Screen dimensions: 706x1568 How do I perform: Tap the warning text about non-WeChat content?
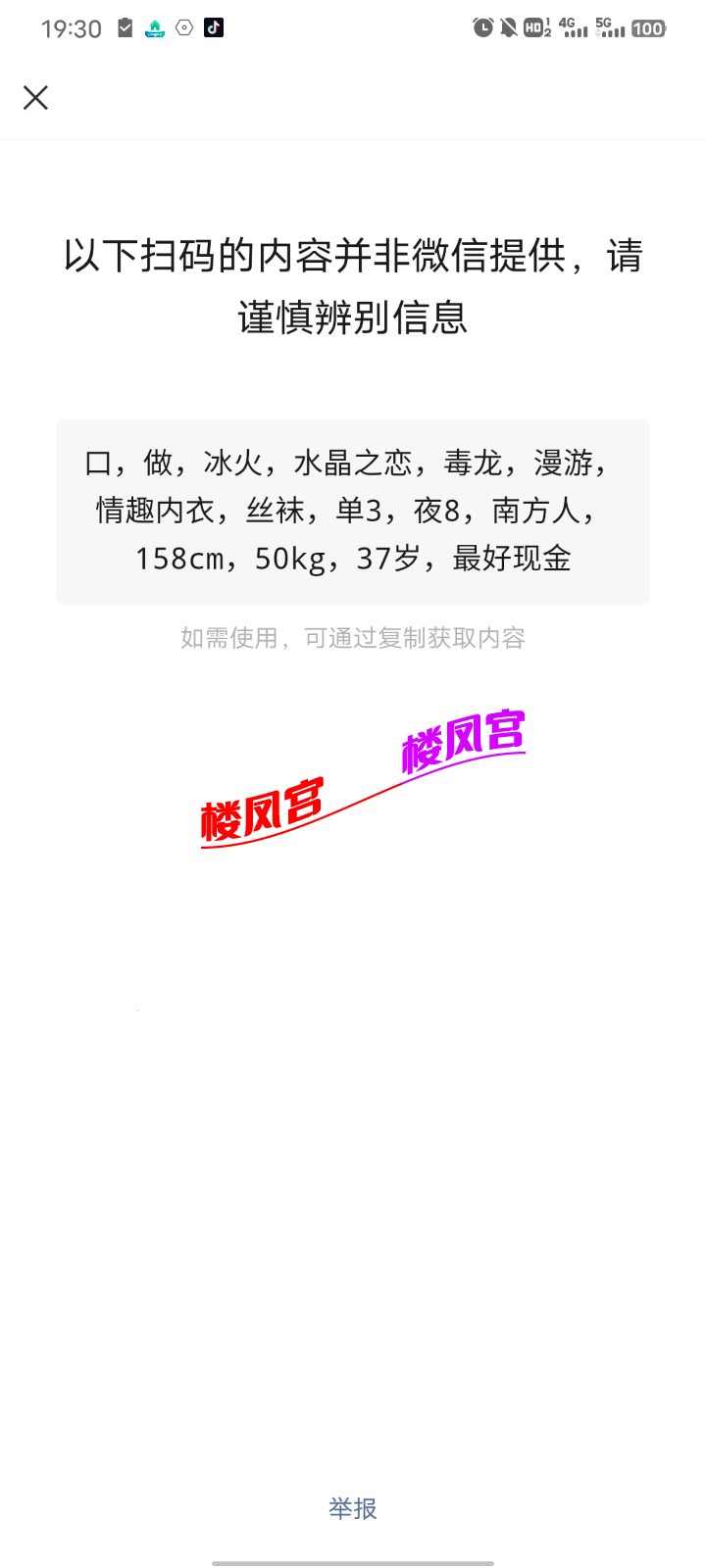click(353, 284)
